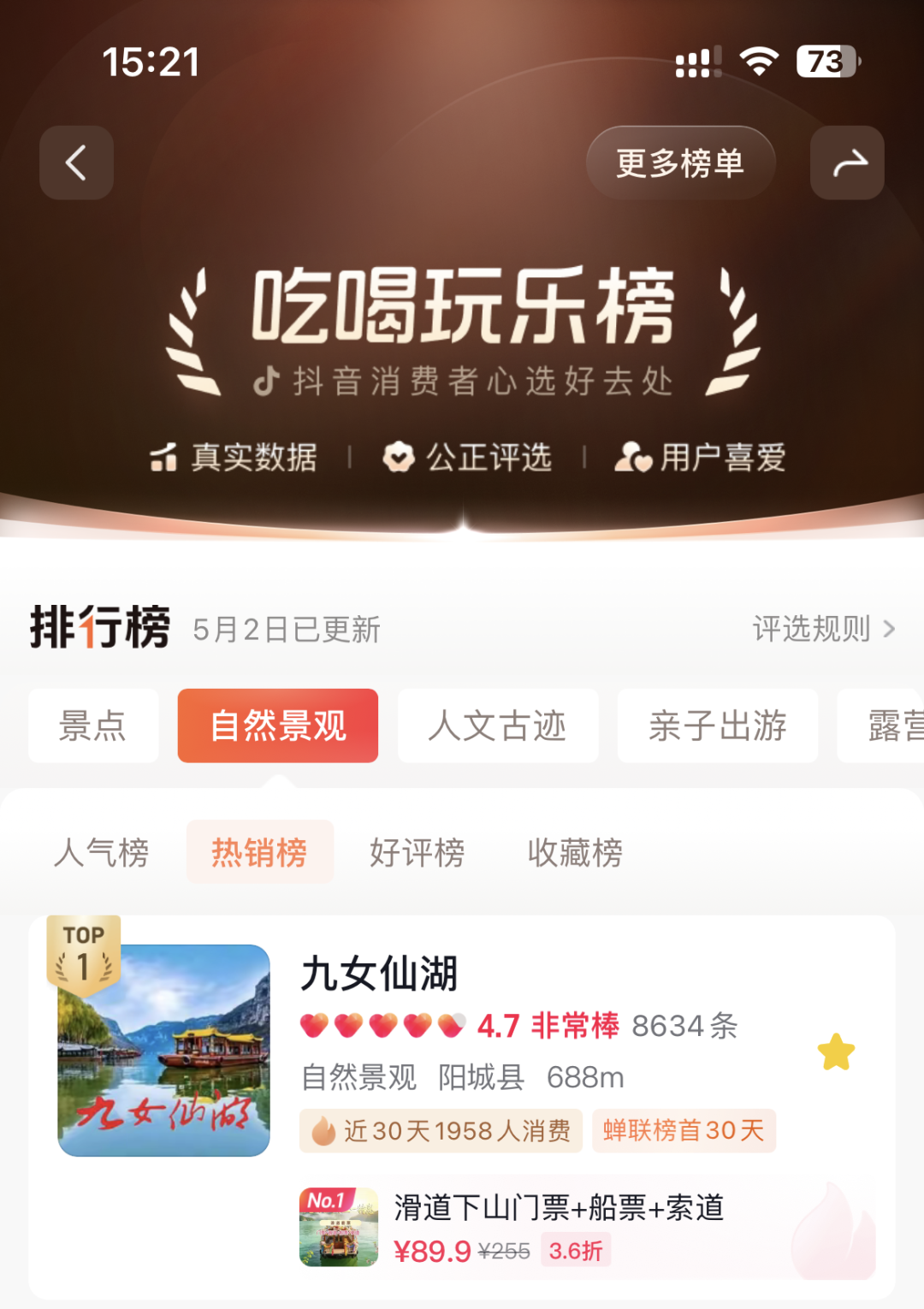Open the 评选规则 link
This screenshot has height=1309, width=924.
pos(824,629)
